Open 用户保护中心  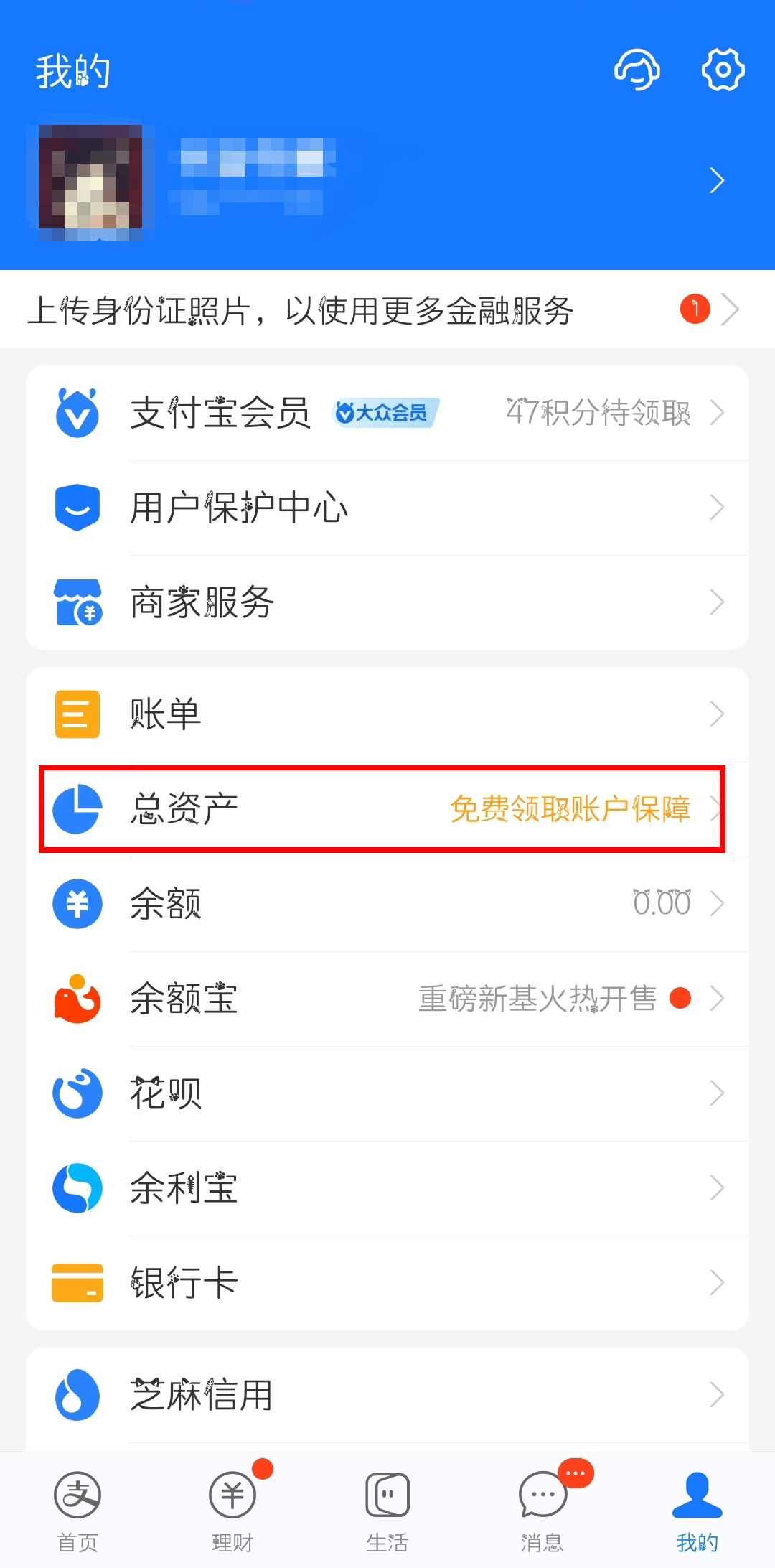[387, 508]
